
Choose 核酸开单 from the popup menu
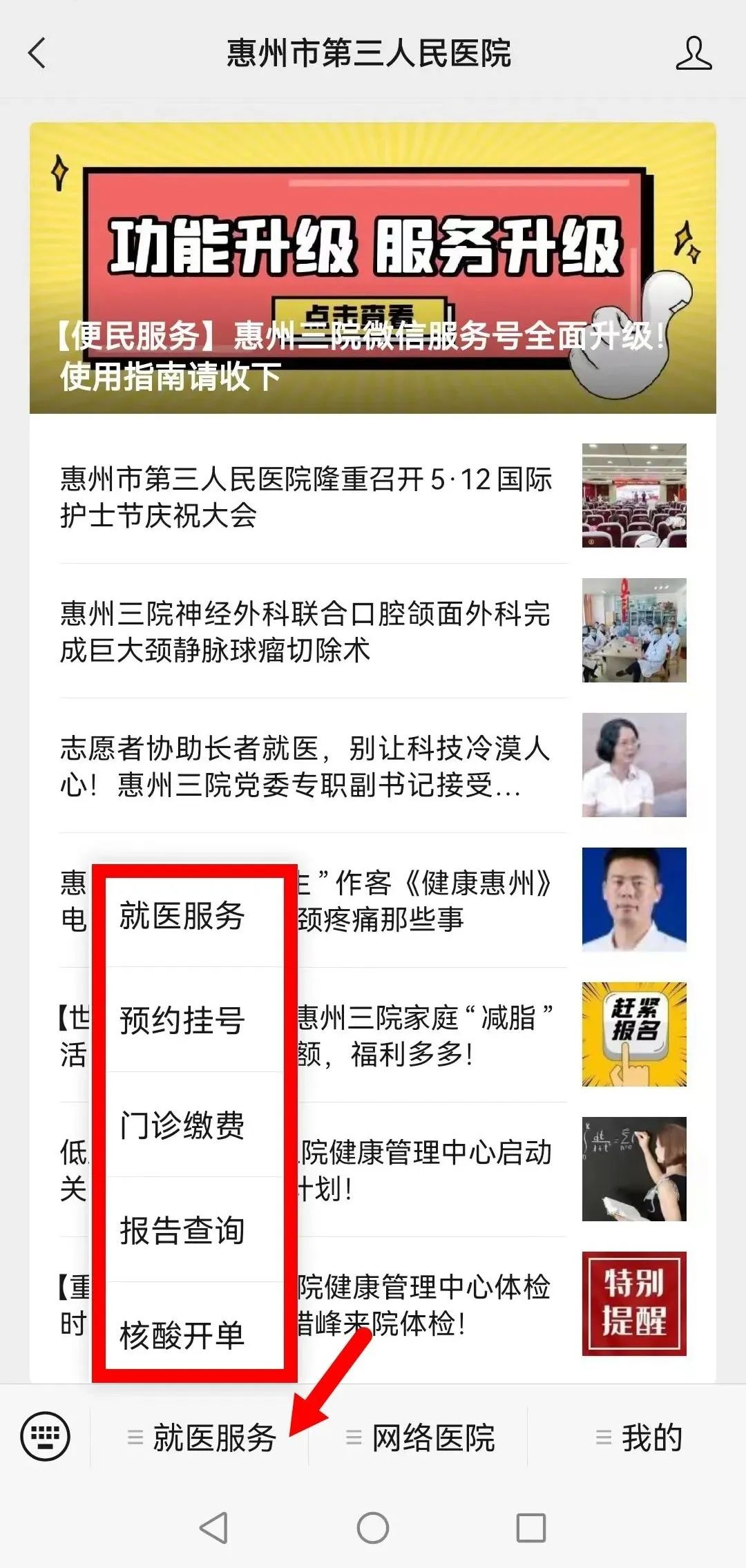click(182, 1335)
